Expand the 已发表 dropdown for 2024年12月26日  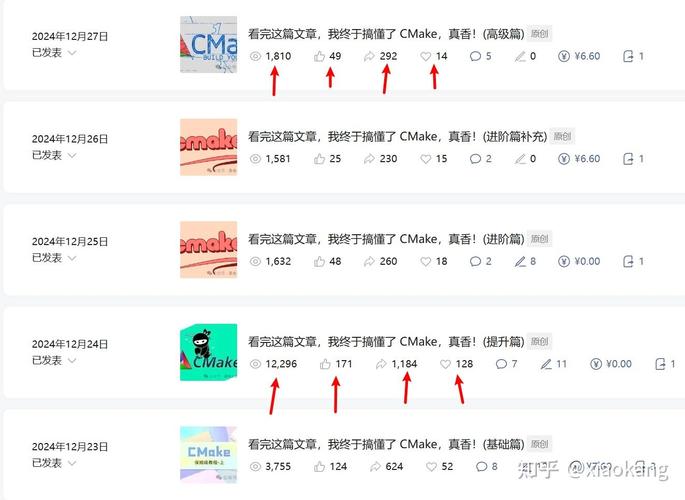pyautogui.click(x=54, y=155)
